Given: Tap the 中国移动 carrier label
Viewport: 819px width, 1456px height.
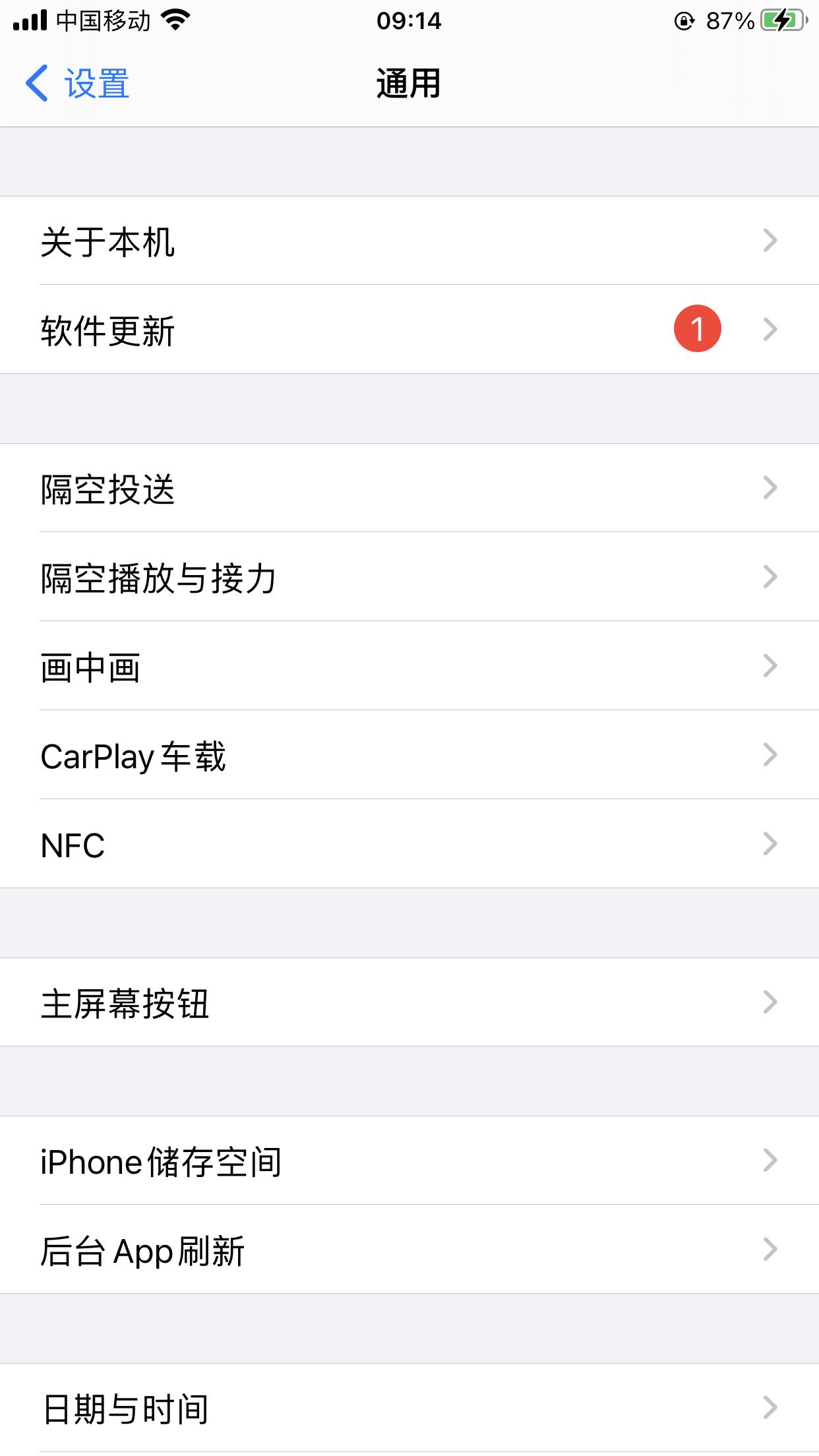Looking at the screenshot, I should [102, 21].
